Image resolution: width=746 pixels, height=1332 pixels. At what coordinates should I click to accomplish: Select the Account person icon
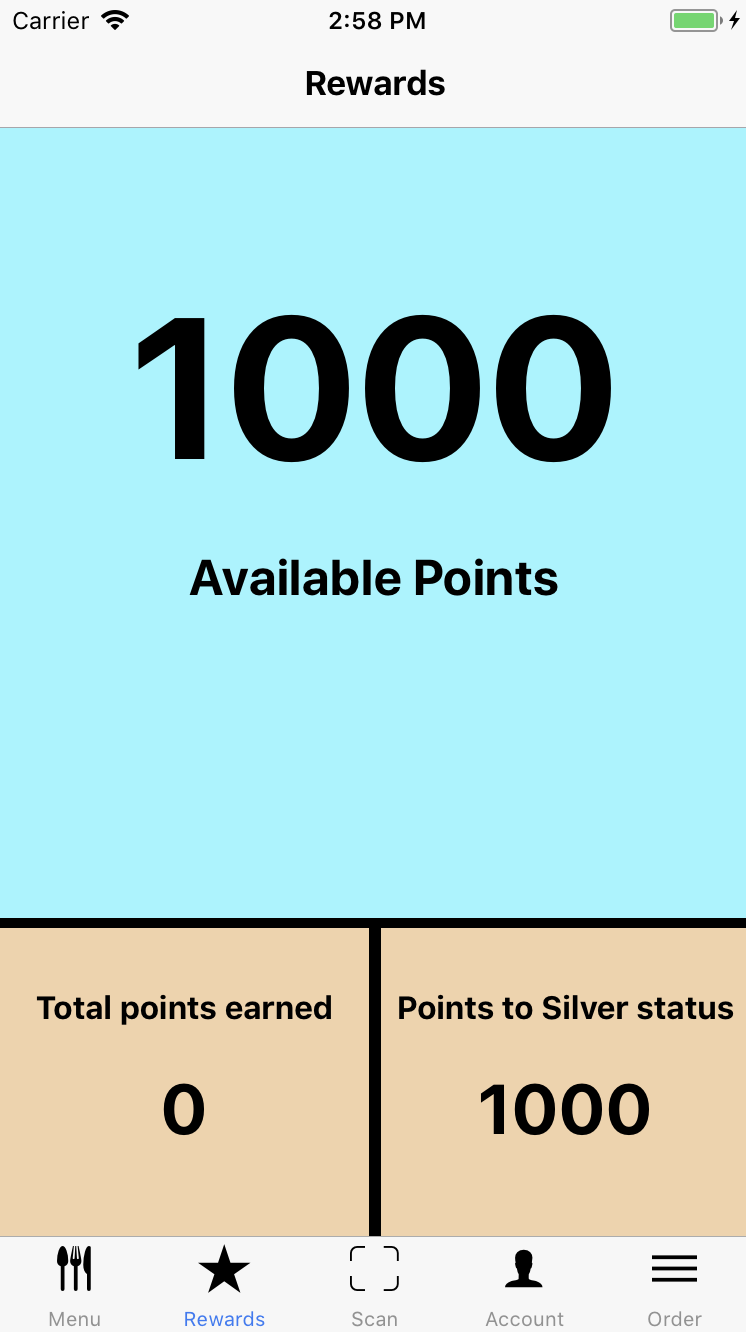click(524, 1268)
